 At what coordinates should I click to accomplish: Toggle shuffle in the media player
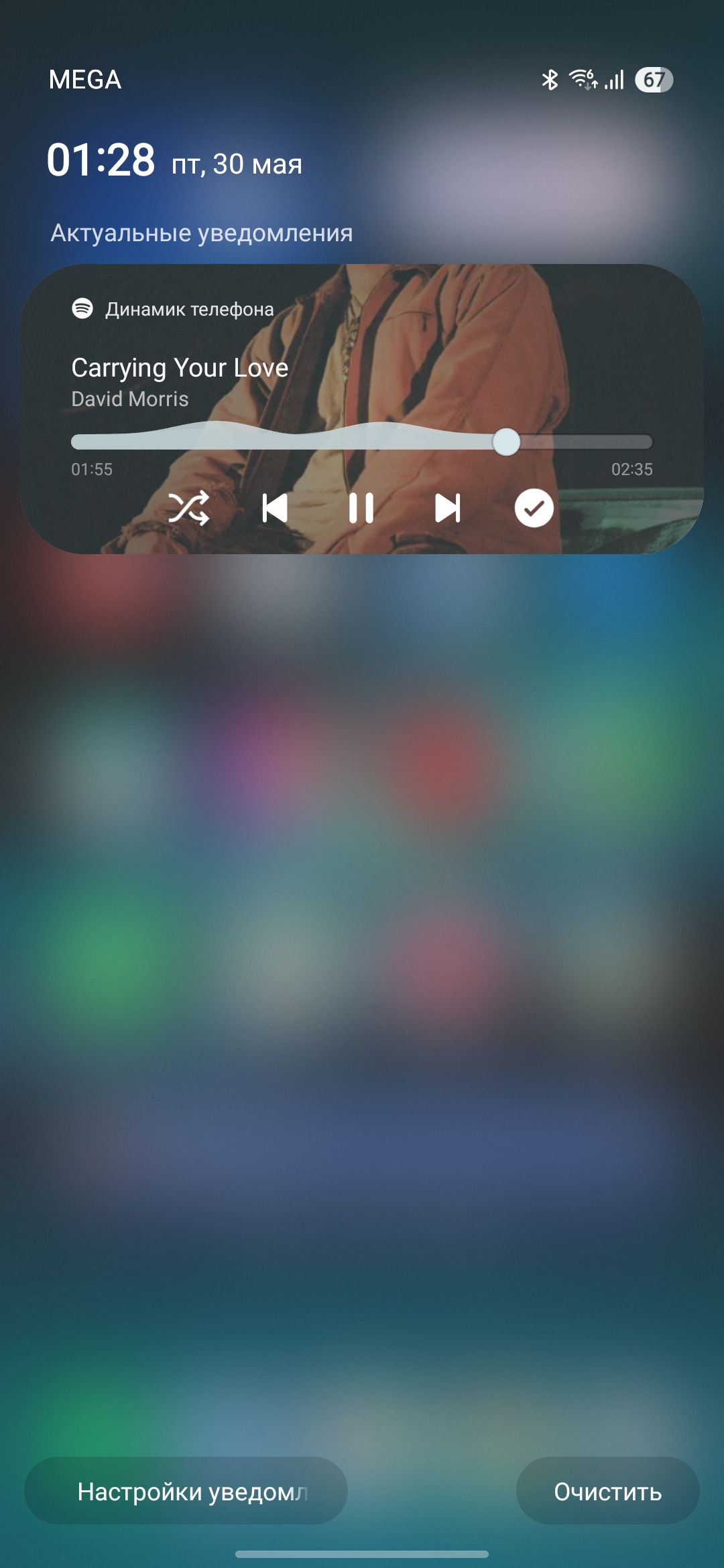[x=188, y=508]
